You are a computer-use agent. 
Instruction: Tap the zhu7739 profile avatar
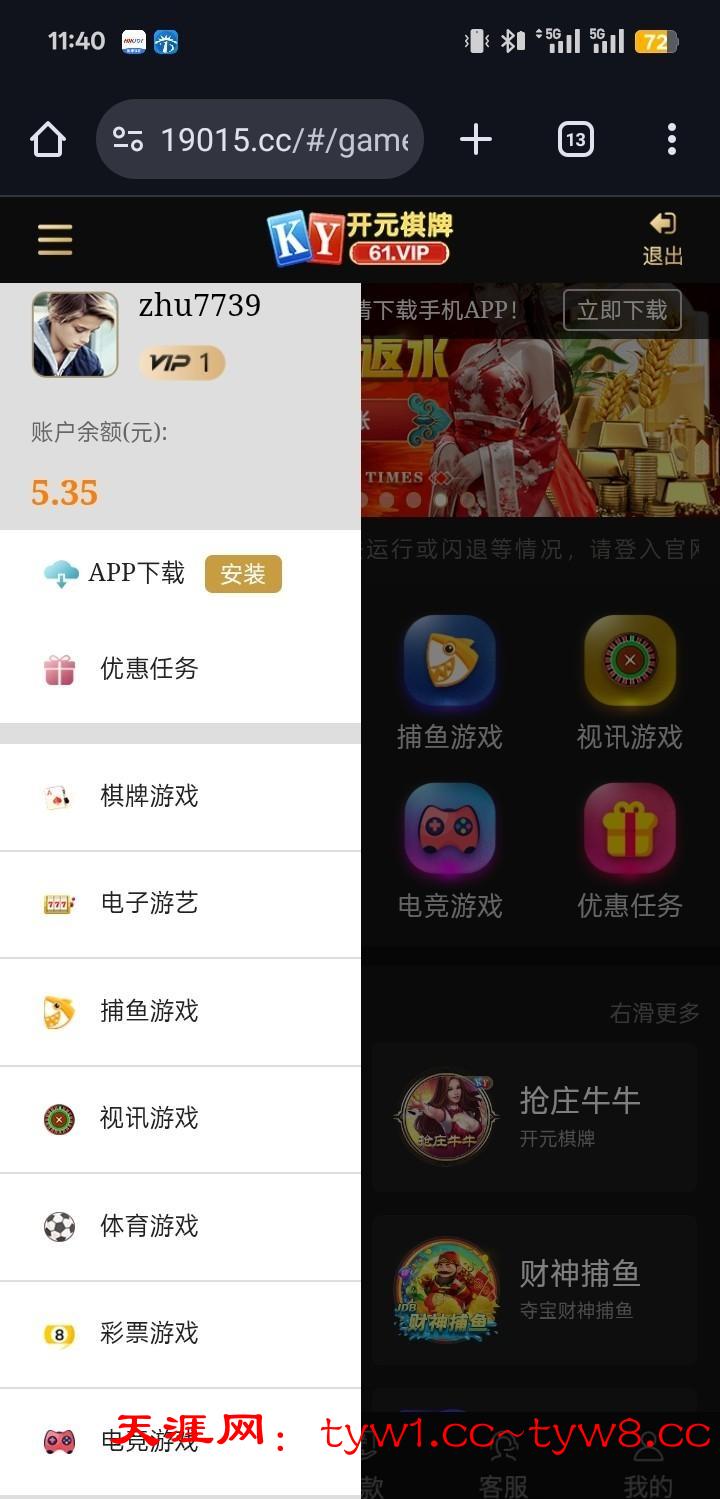[x=75, y=334]
